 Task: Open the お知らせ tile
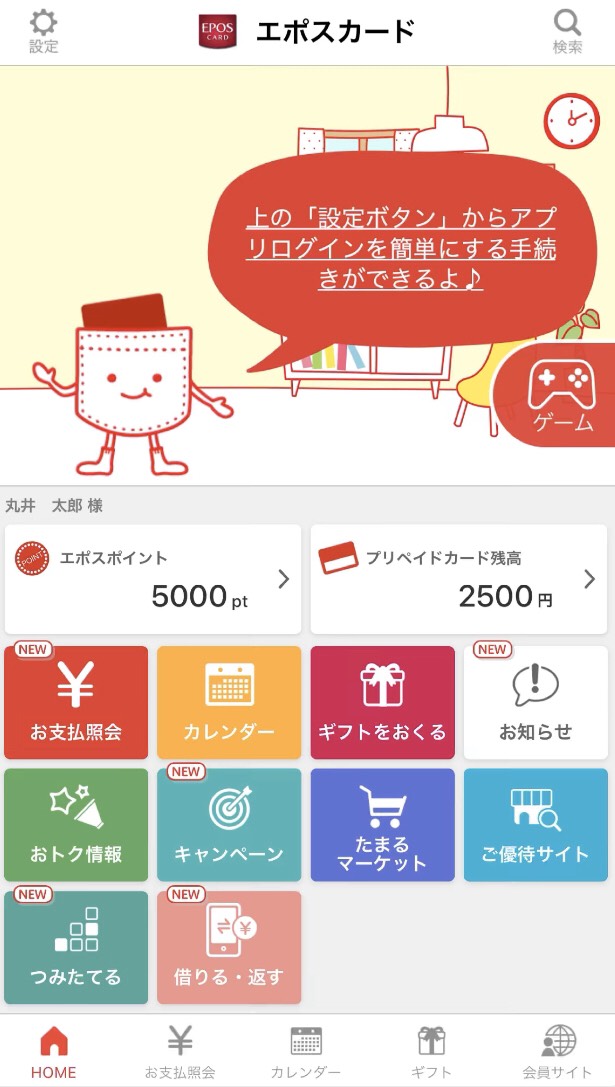point(536,702)
